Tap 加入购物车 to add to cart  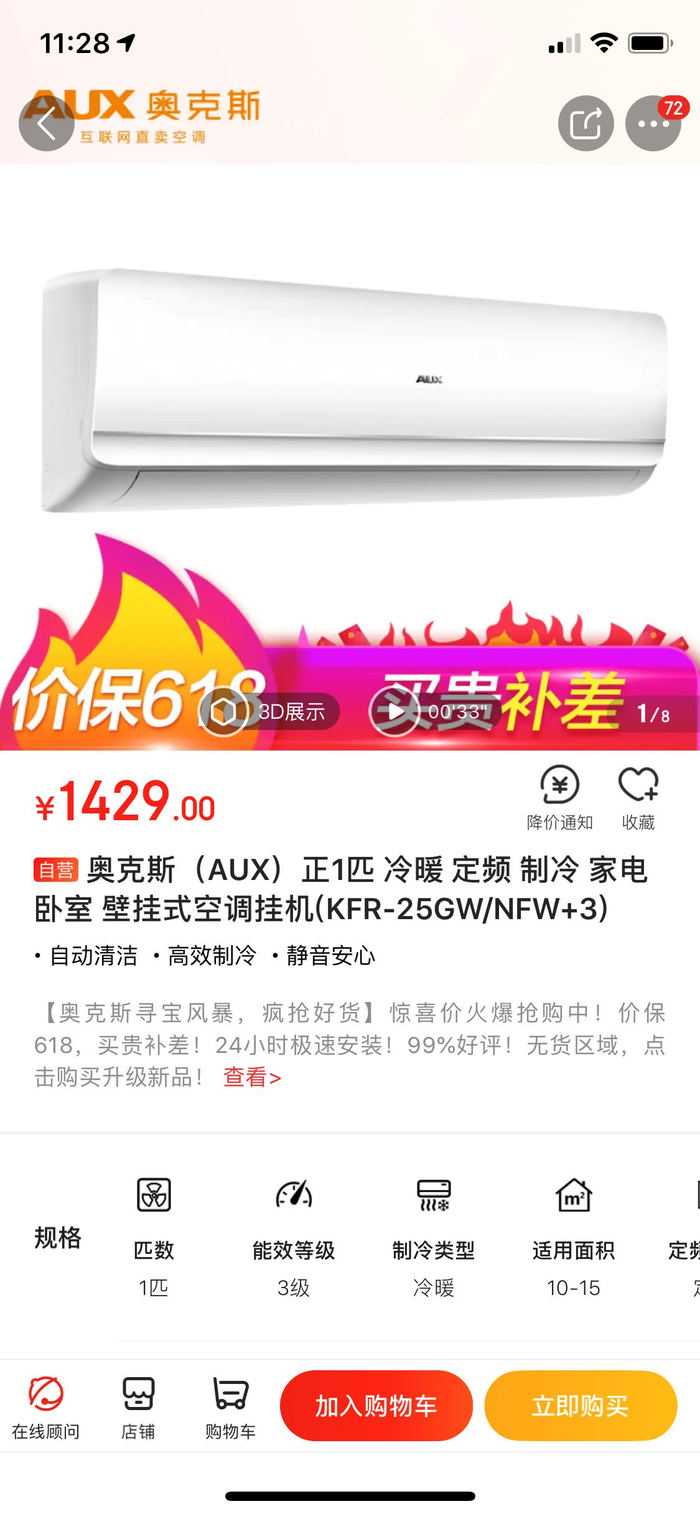[376, 1406]
